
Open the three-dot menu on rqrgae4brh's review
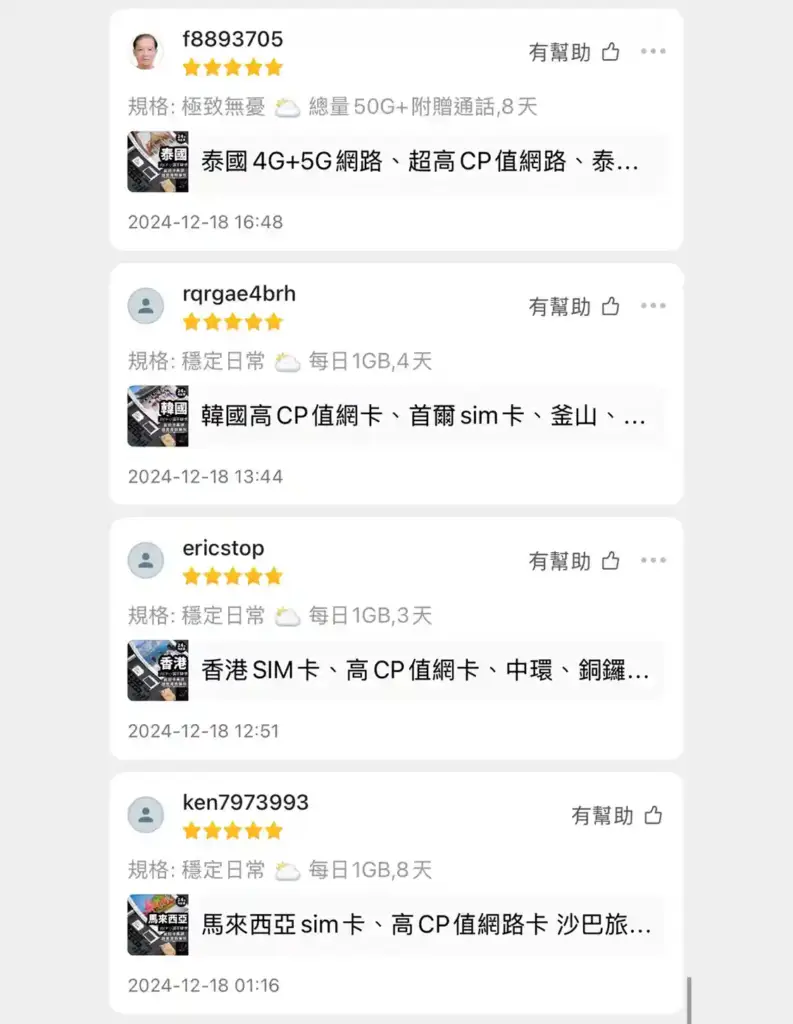(654, 306)
